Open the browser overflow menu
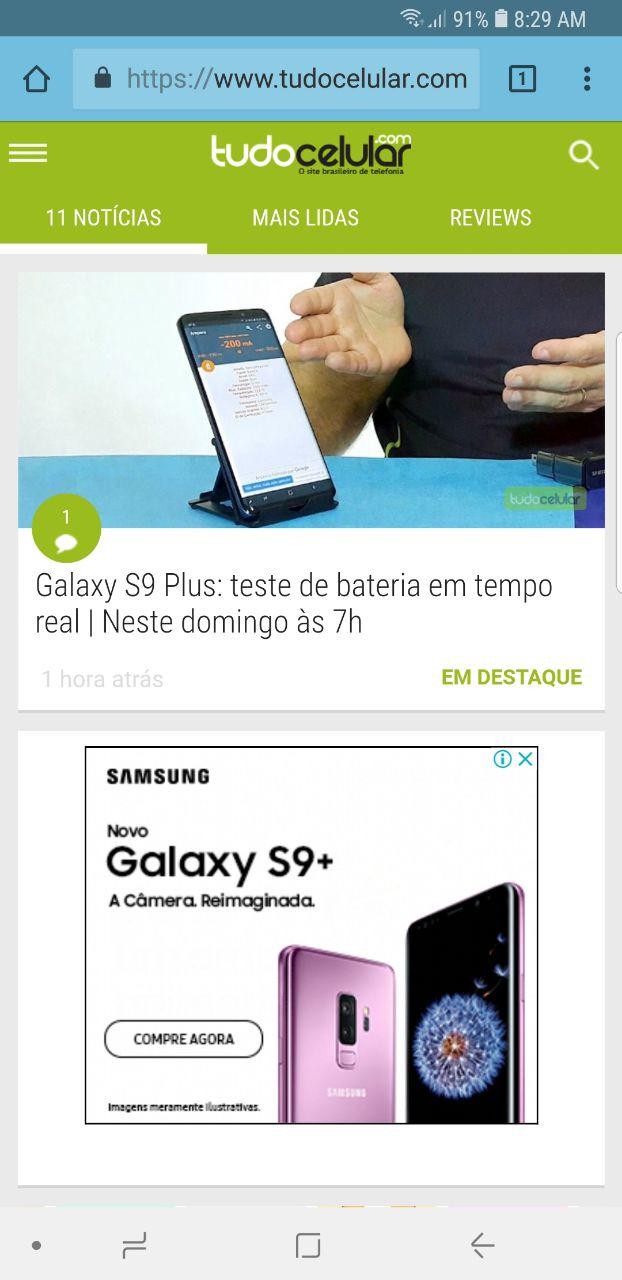 point(587,79)
